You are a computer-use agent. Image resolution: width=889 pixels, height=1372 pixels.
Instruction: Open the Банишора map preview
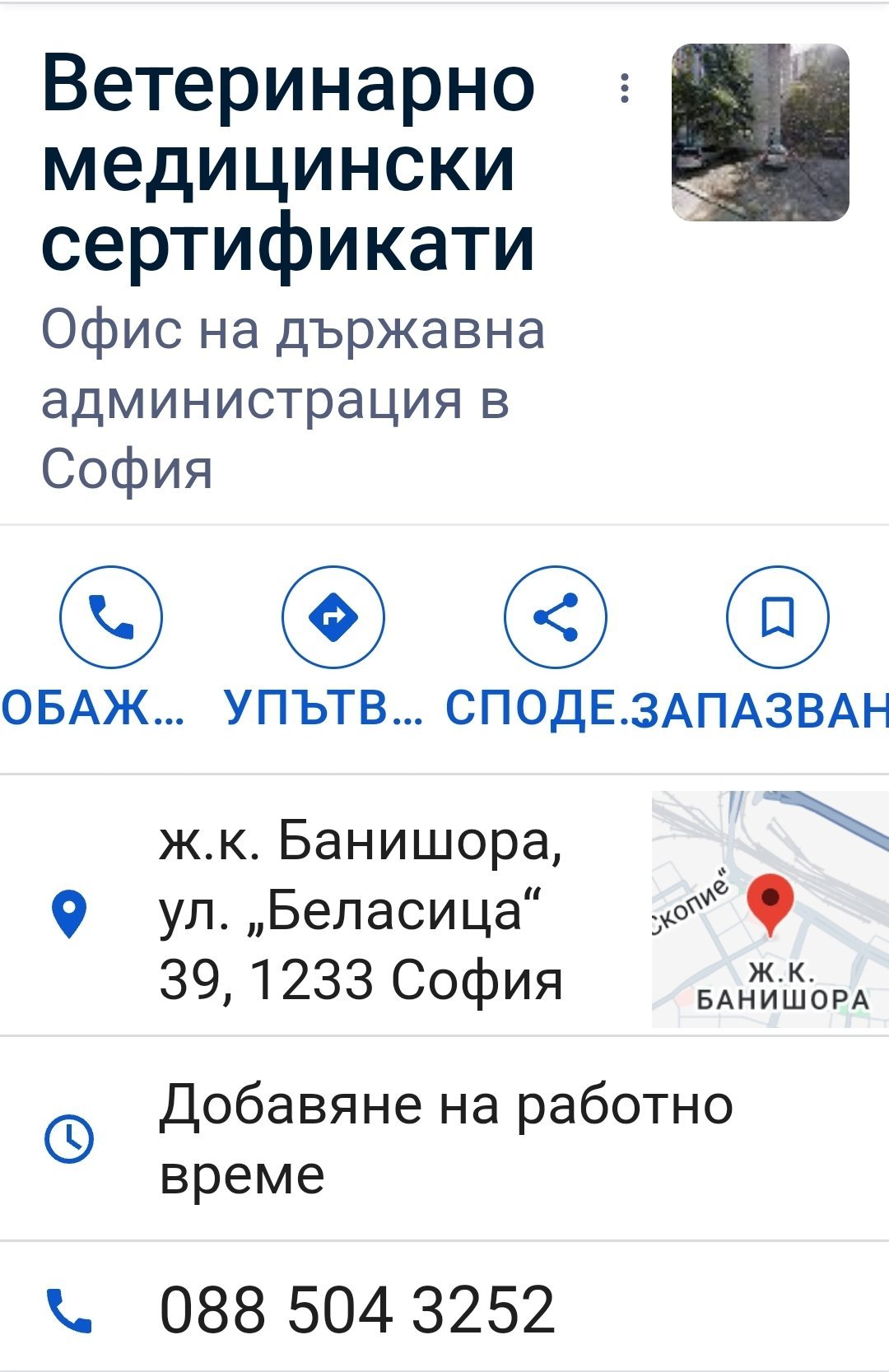point(770,909)
